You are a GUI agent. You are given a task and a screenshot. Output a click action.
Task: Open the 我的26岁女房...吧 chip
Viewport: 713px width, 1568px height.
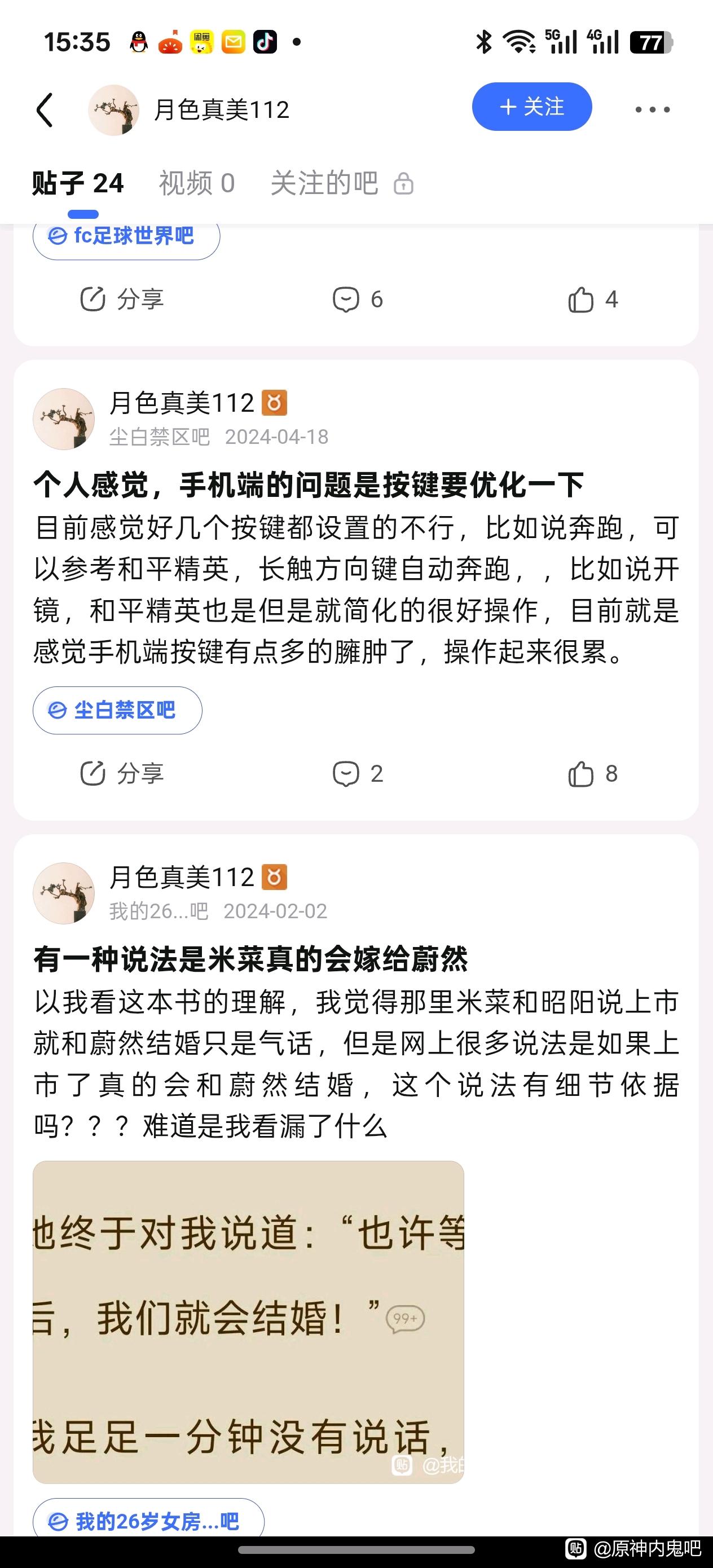click(x=148, y=1521)
